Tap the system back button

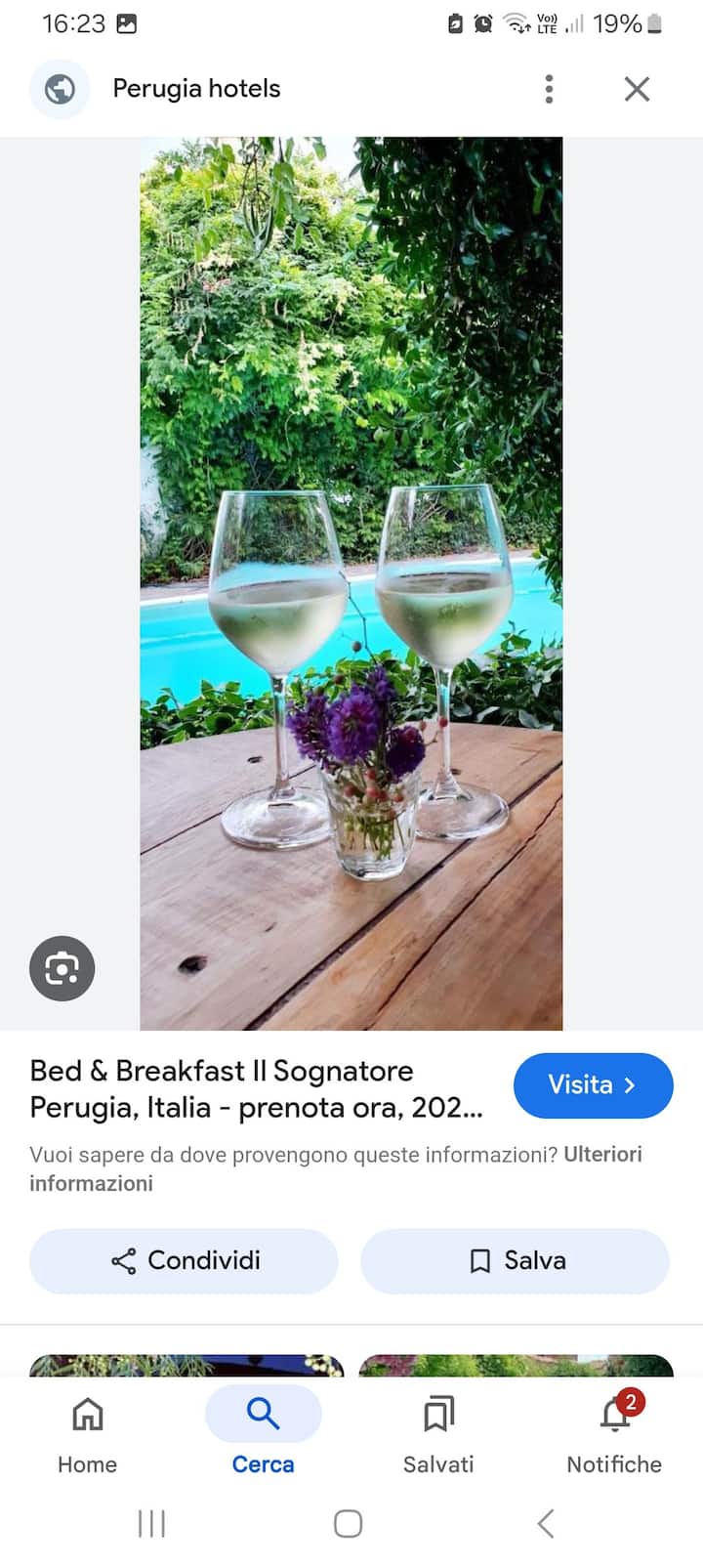[546, 1523]
